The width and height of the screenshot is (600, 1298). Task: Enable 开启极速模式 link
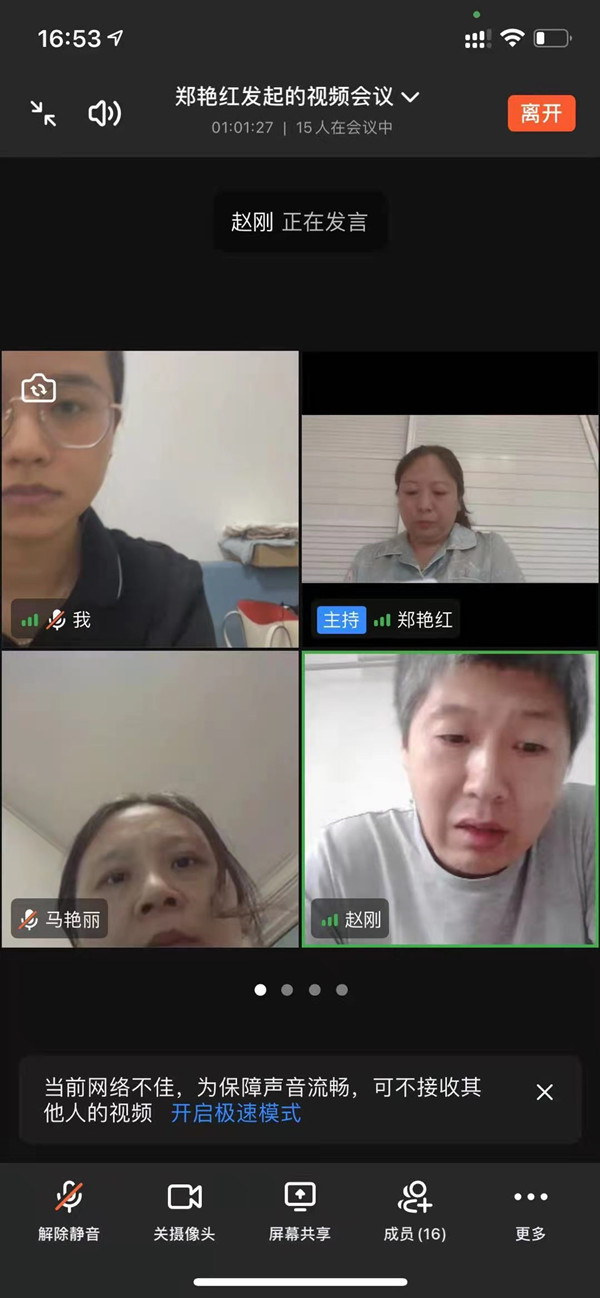(x=236, y=1113)
